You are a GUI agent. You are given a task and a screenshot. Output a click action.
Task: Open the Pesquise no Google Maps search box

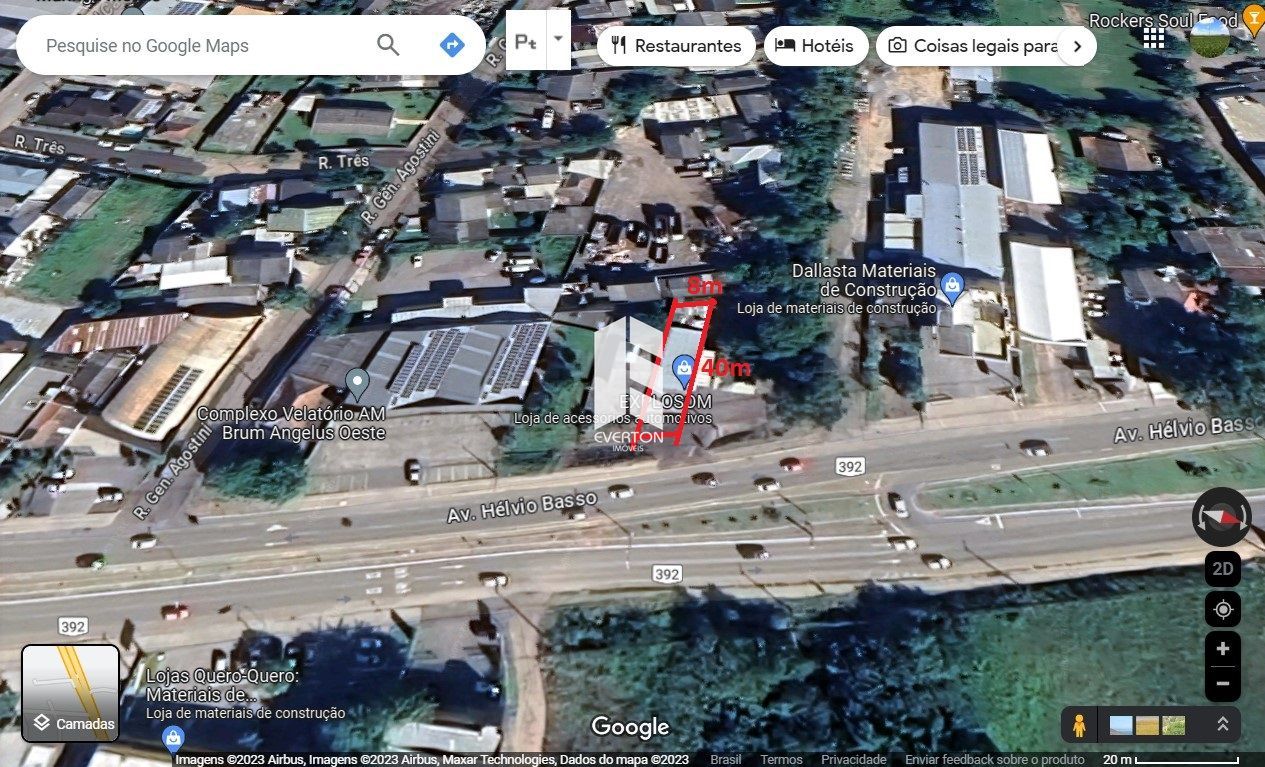200,45
